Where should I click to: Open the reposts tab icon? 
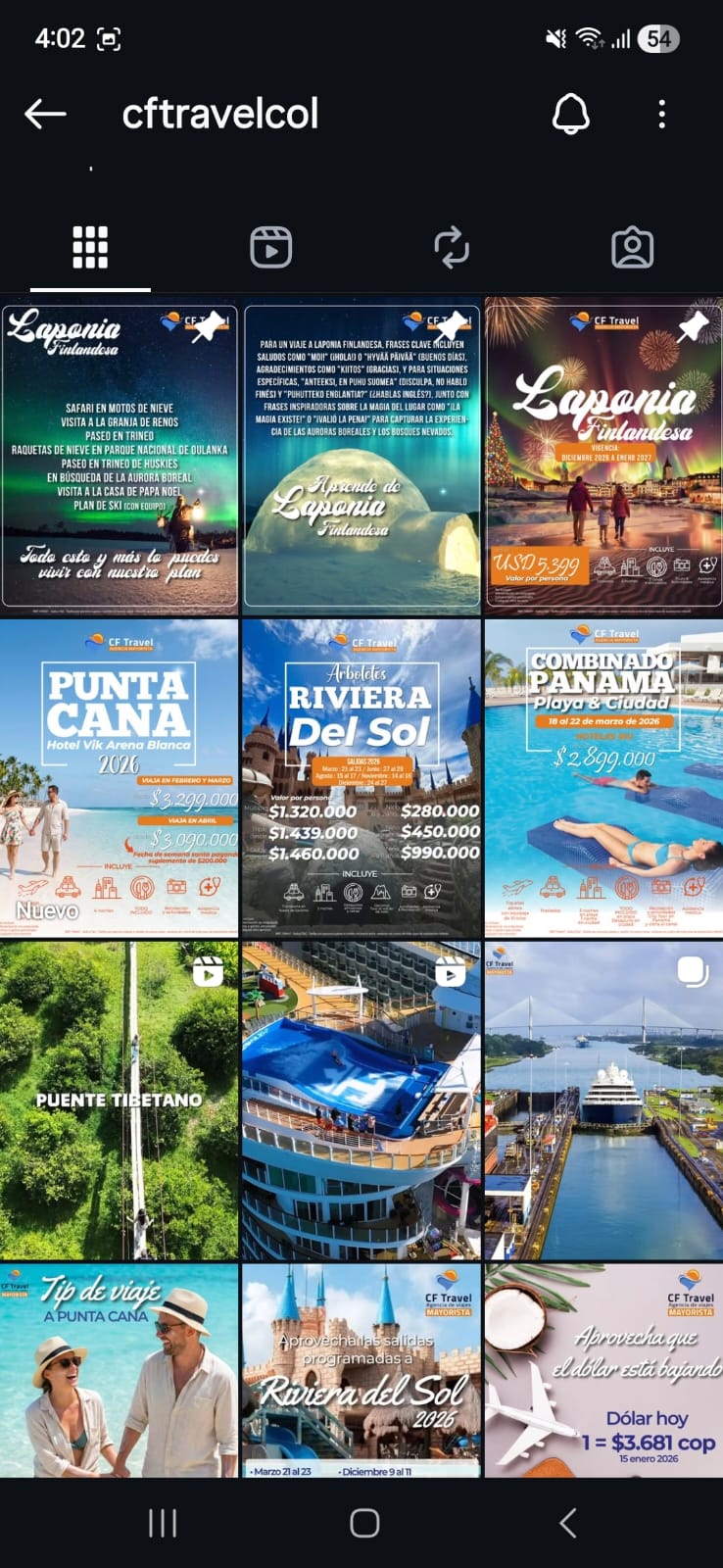click(452, 249)
